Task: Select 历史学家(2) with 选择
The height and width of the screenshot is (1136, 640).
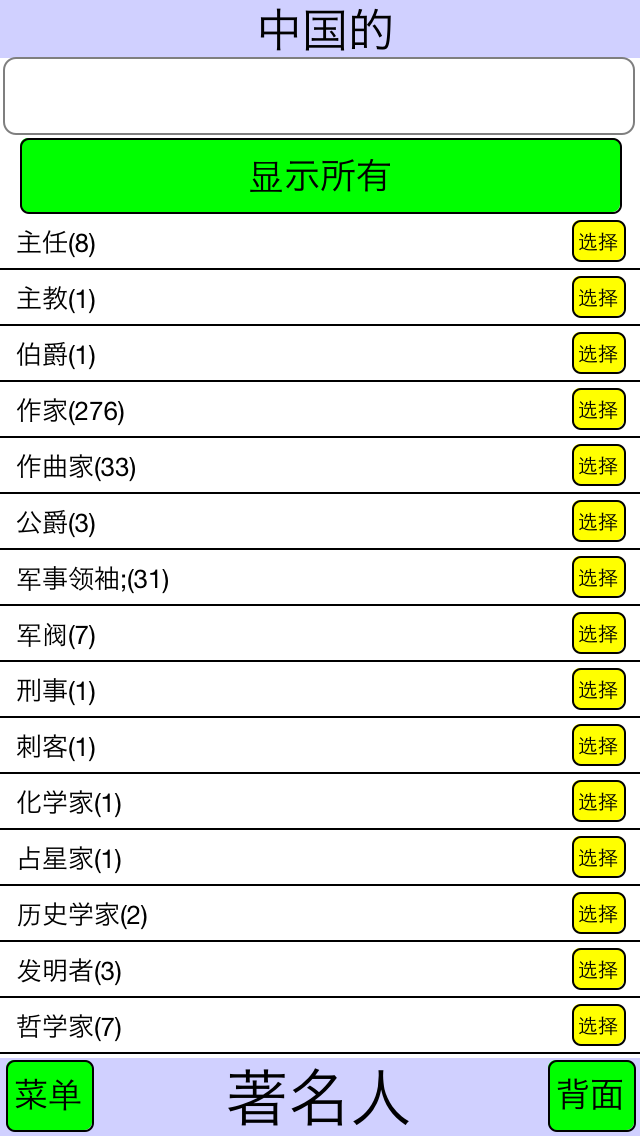Action: click(x=599, y=914)
